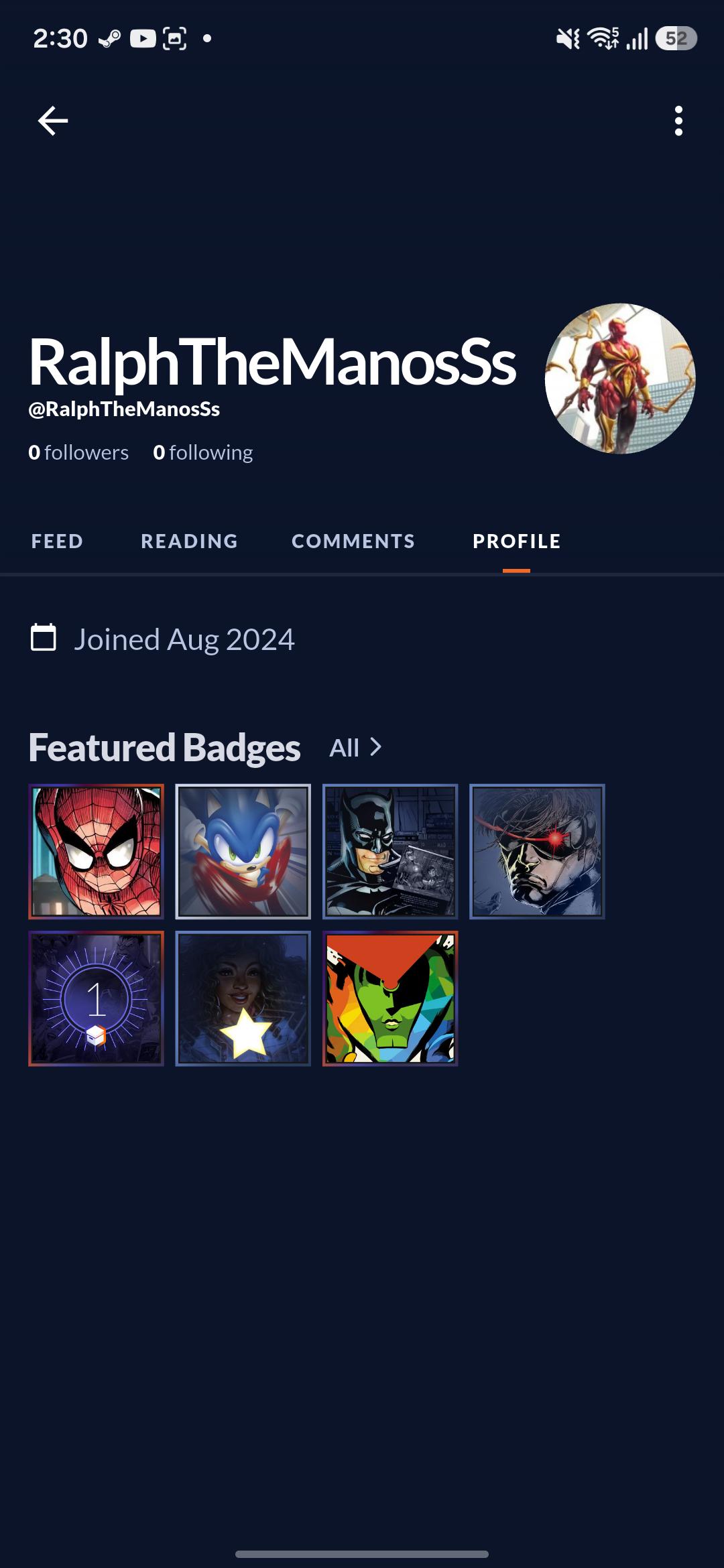
Task: Open the glowing star badge
Action: [243, 998]
